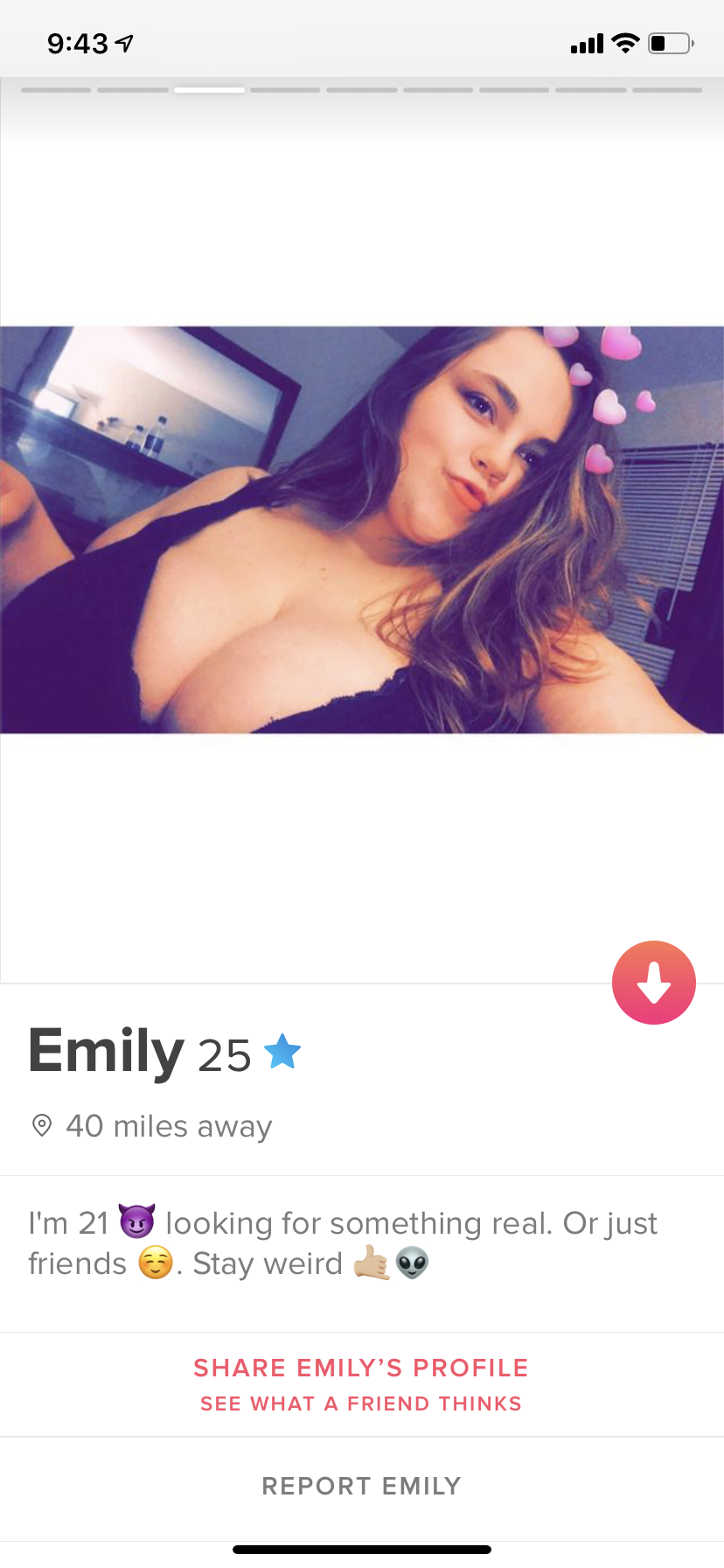Collapse profile with the down arrow button
This screenshot has width=724, height=1568.
tap(654, 982)
